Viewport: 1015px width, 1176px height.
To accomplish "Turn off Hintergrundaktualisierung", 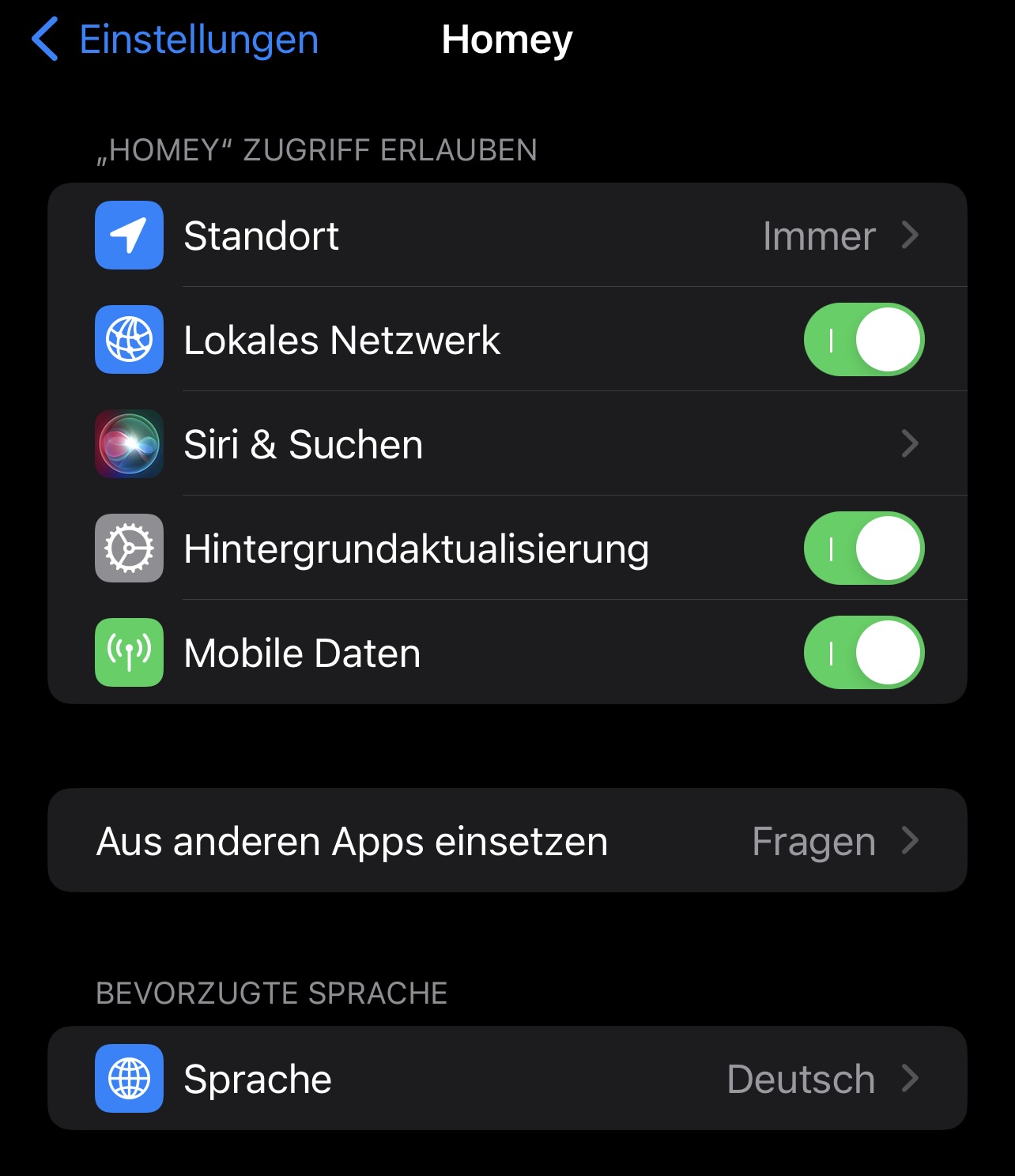I will pos(863,548).
